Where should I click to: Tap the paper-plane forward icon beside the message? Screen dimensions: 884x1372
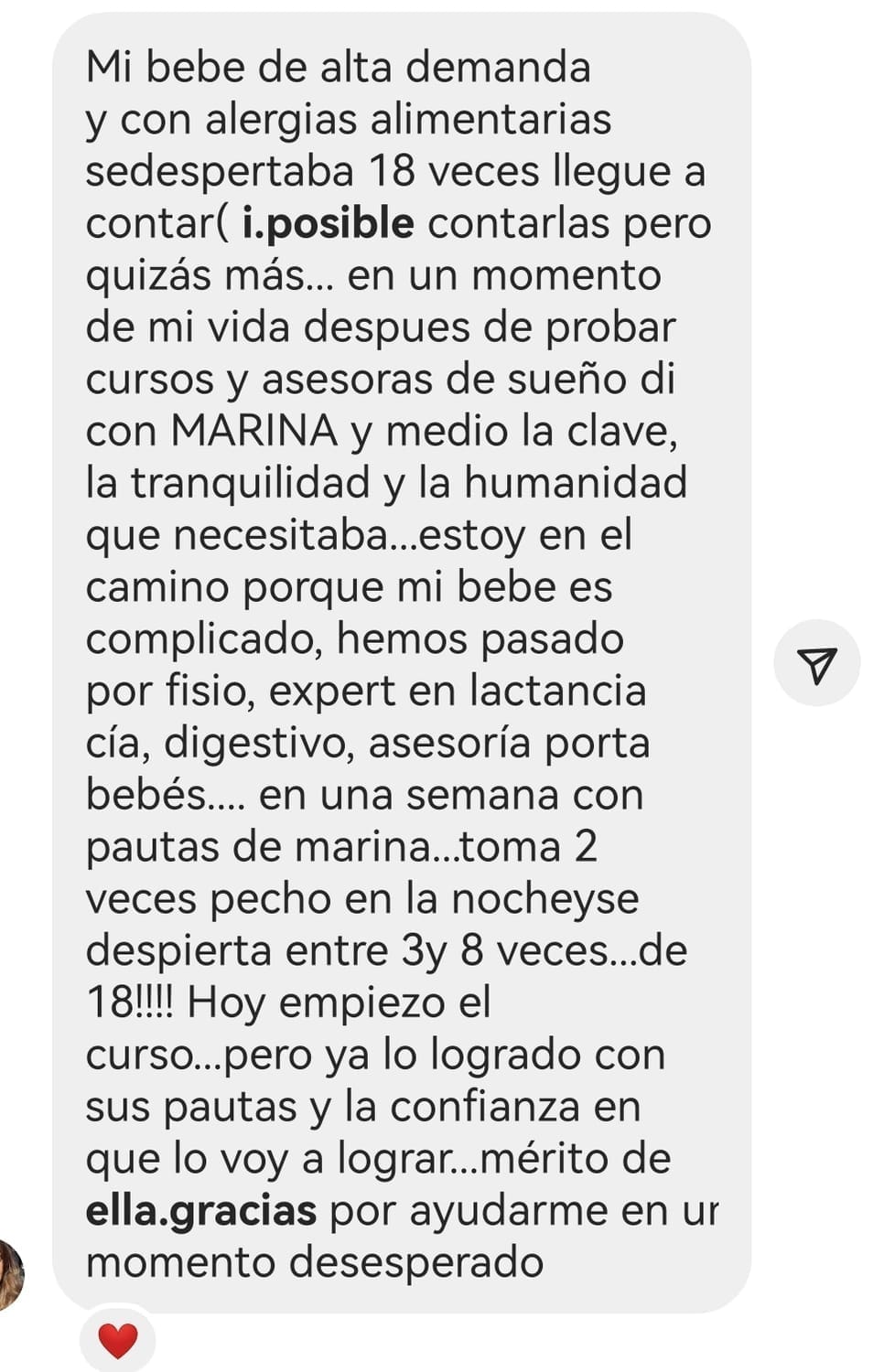[816, 664]
